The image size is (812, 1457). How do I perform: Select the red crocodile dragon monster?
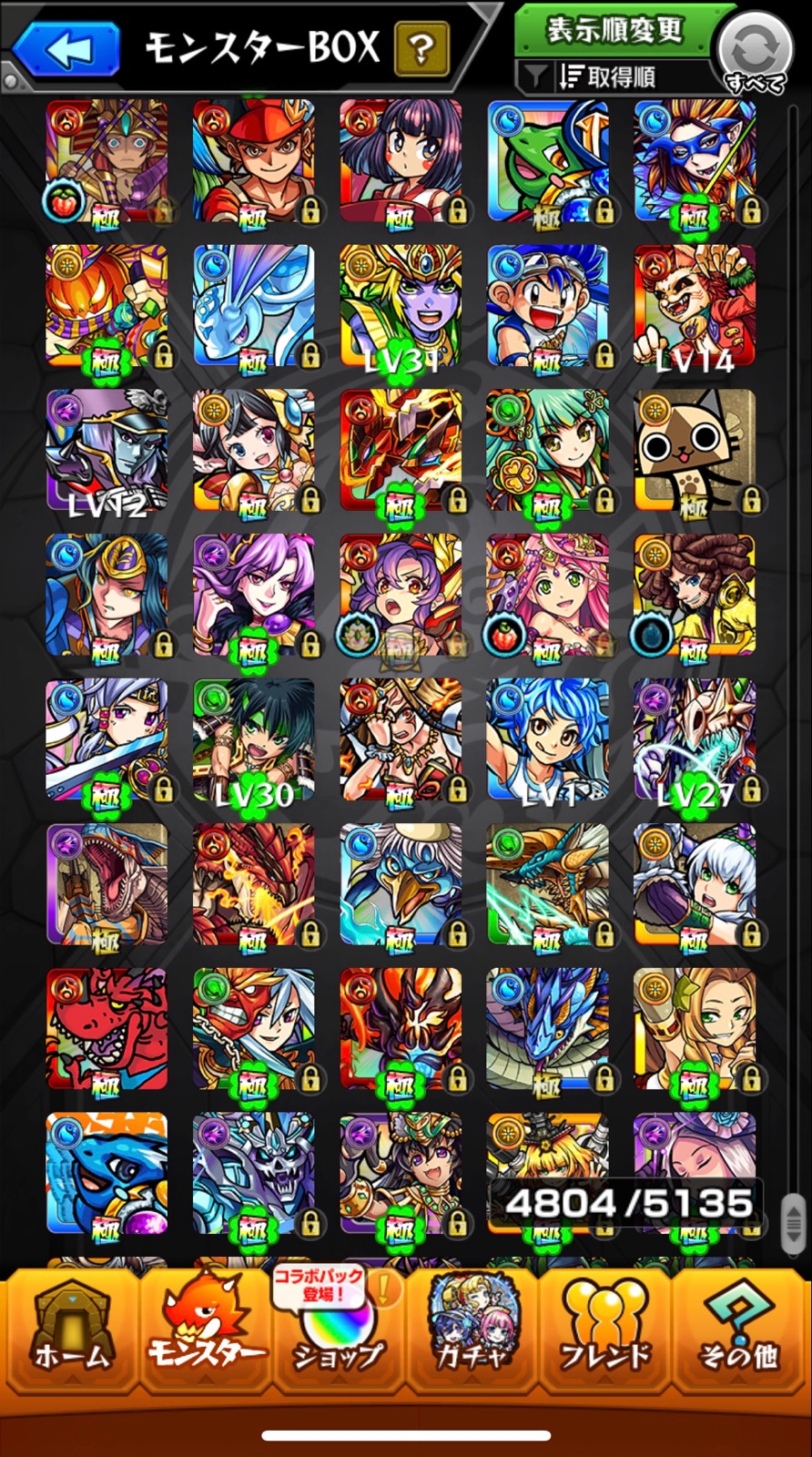tap(107, 1030)
